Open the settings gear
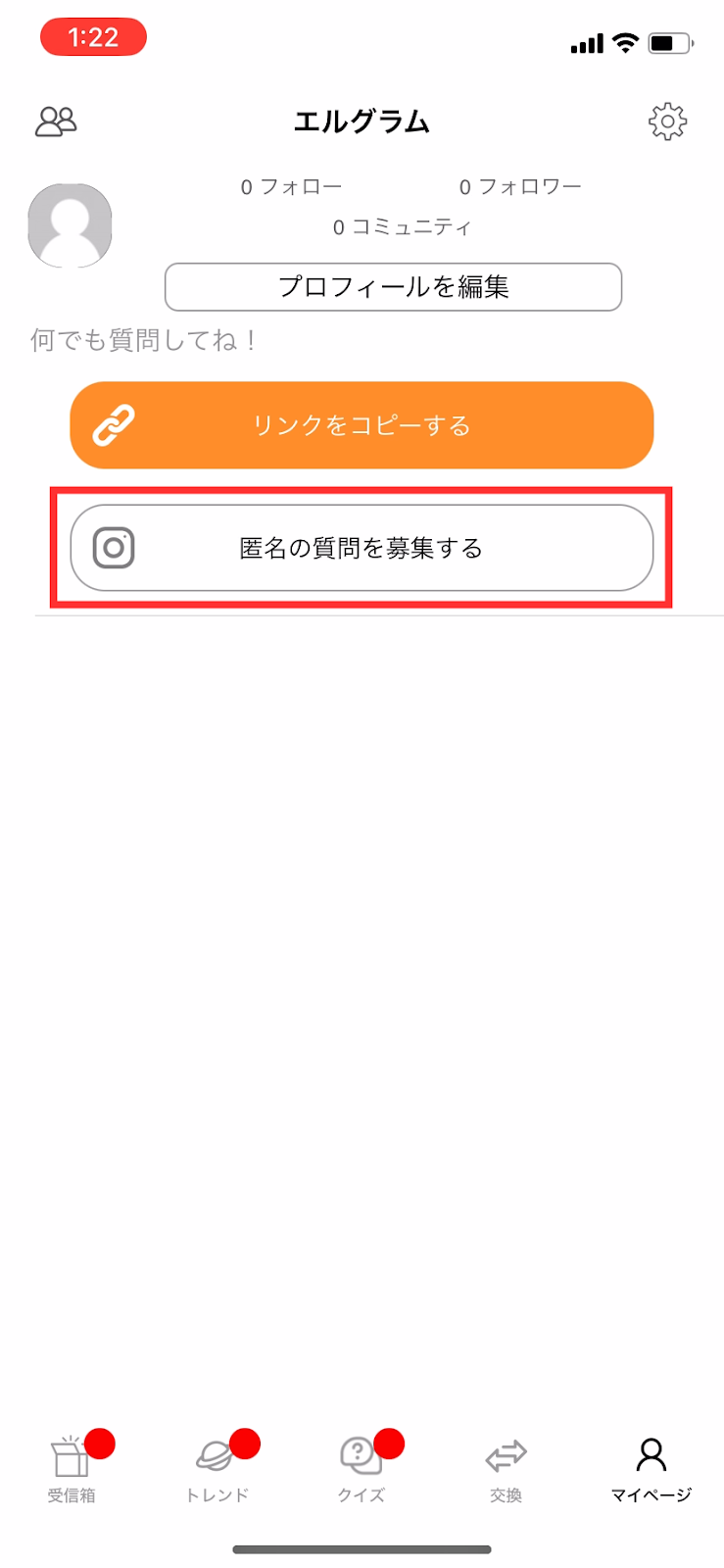The height and width of the screenshot is (1568, 724). [667, 122]
